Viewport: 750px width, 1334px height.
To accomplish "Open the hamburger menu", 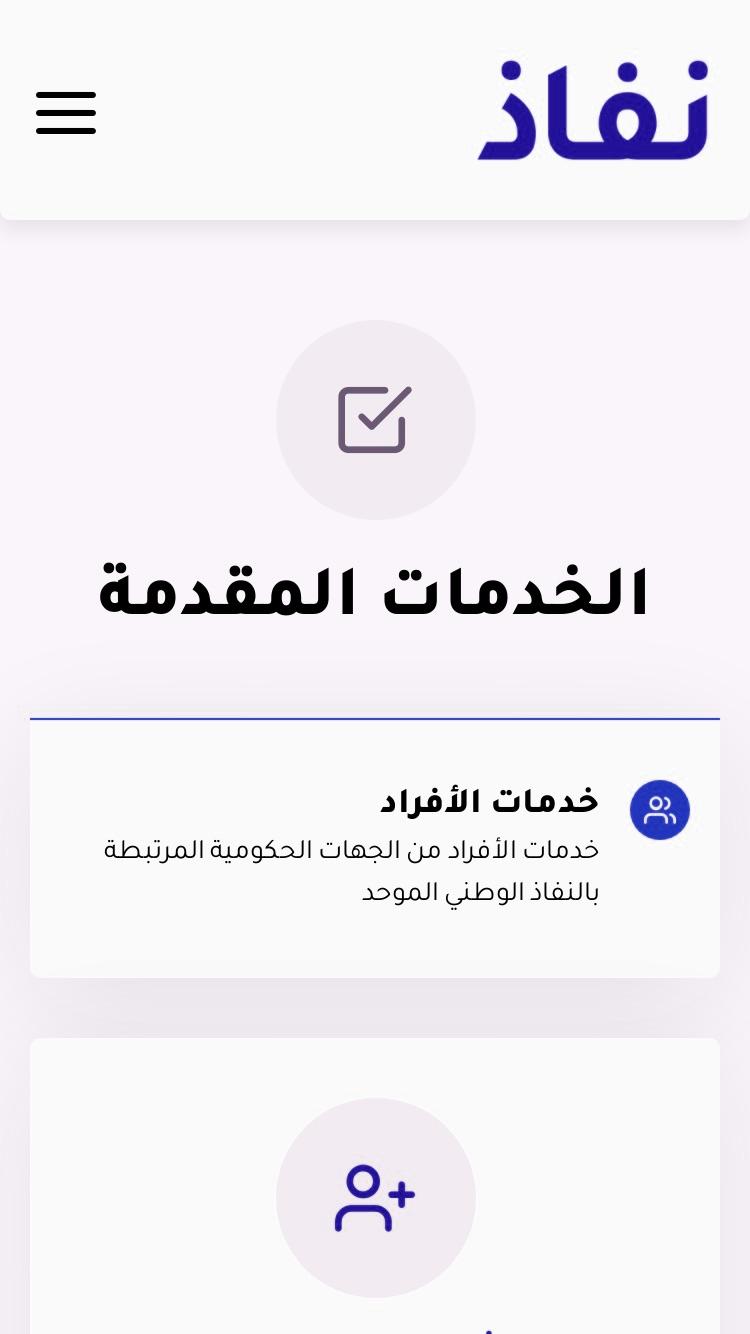I will (66, 112).
